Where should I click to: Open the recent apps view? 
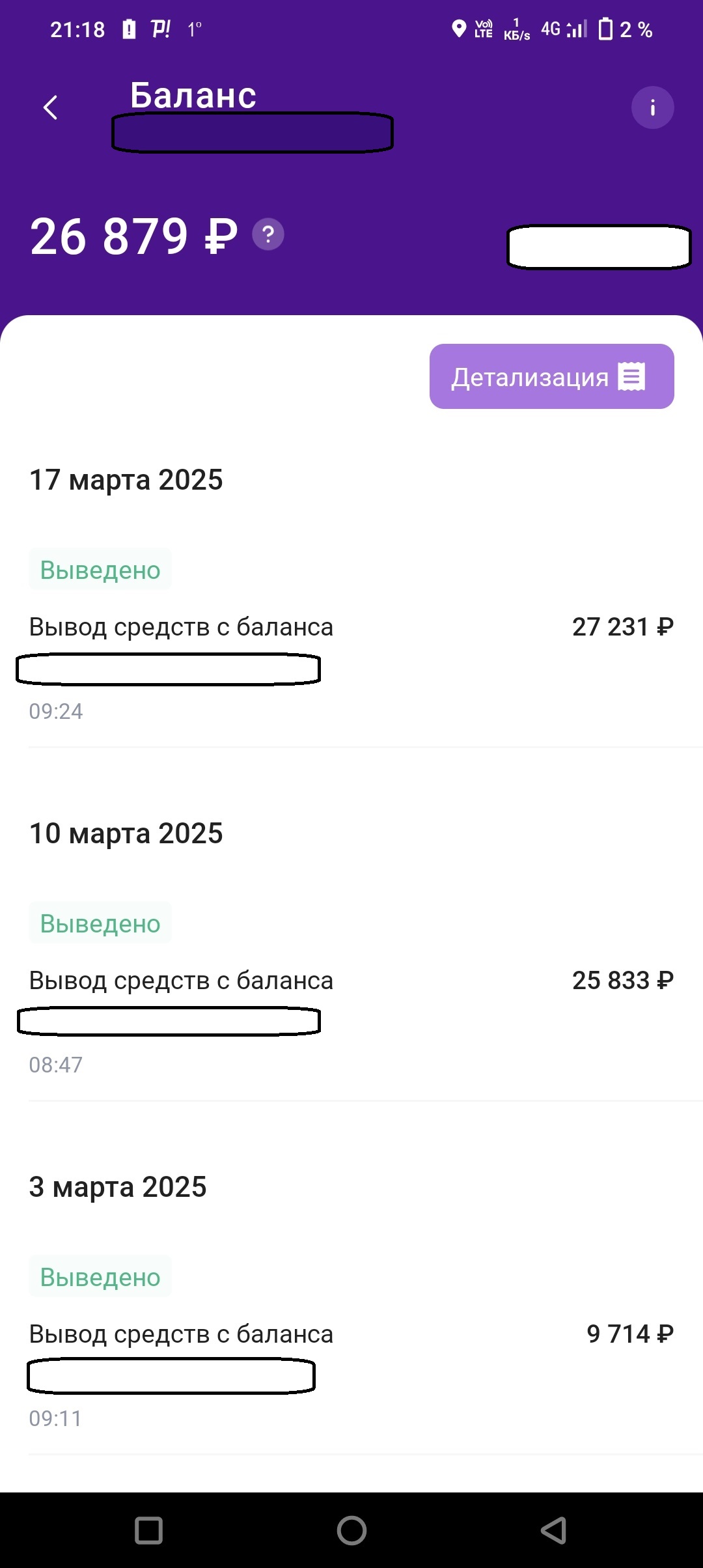pos(148,1530)
